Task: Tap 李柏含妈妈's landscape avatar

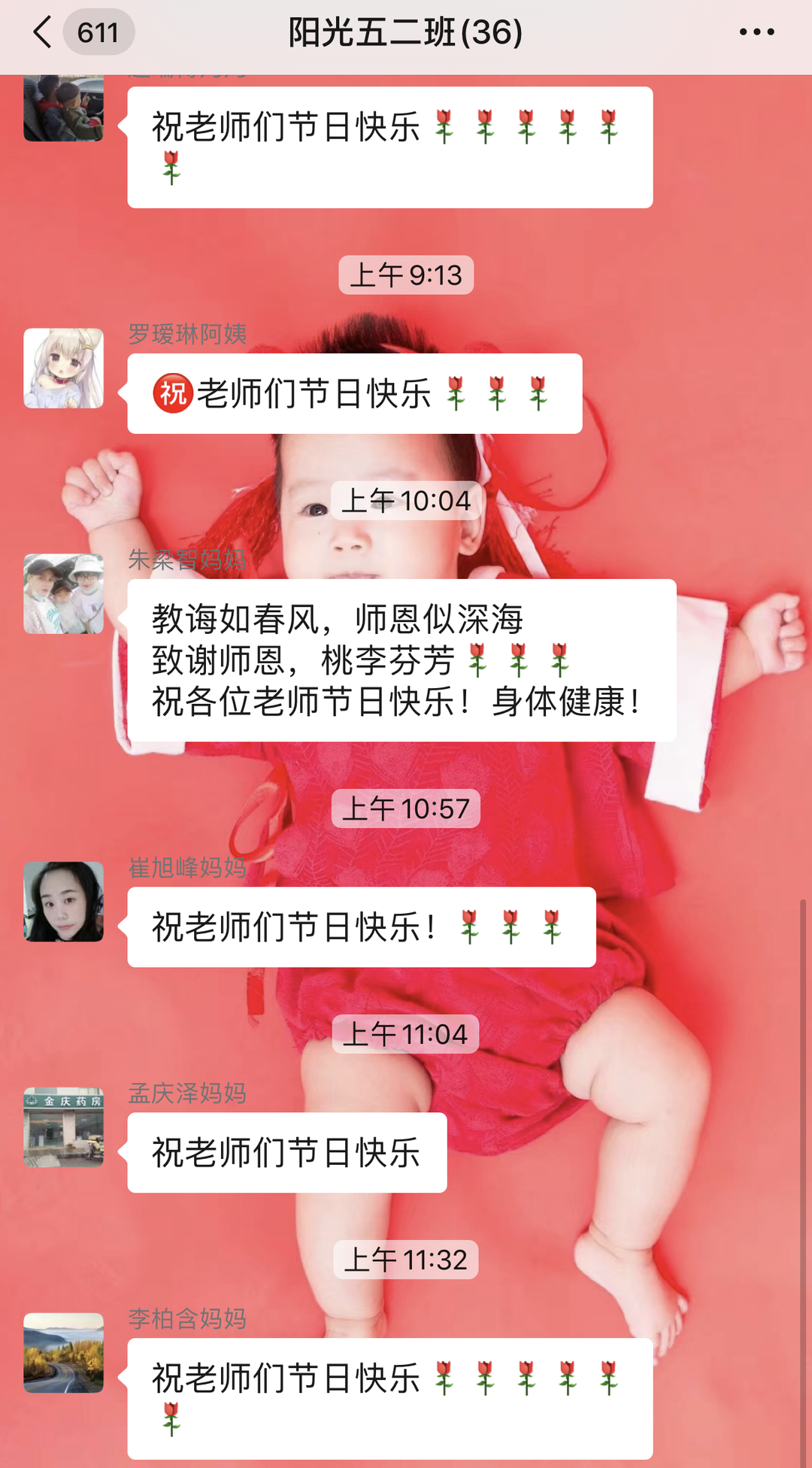Action: pyautogui.click(x=64, y=1353)
